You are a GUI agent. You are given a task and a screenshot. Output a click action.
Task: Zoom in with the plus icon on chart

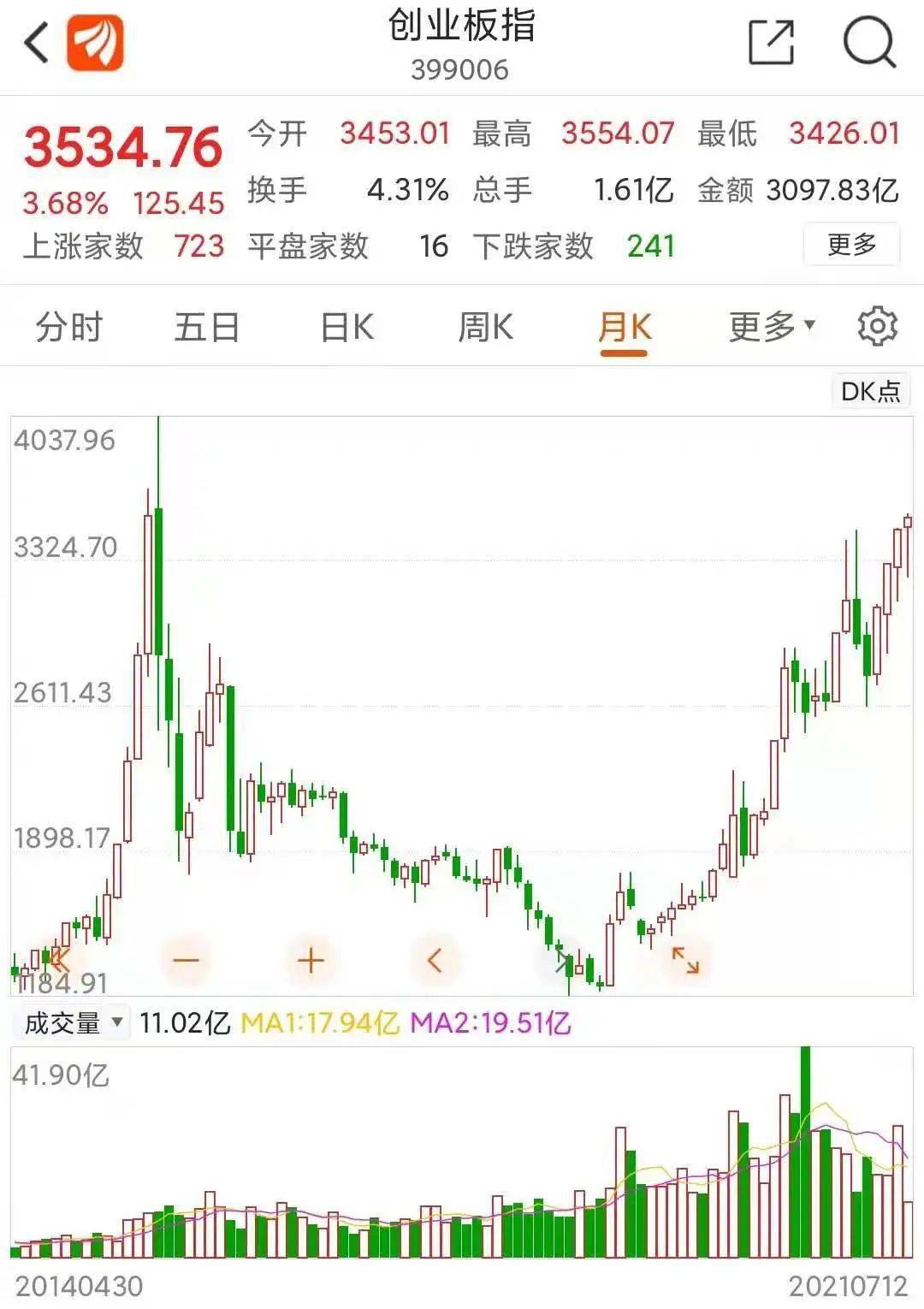click(311, 960)
